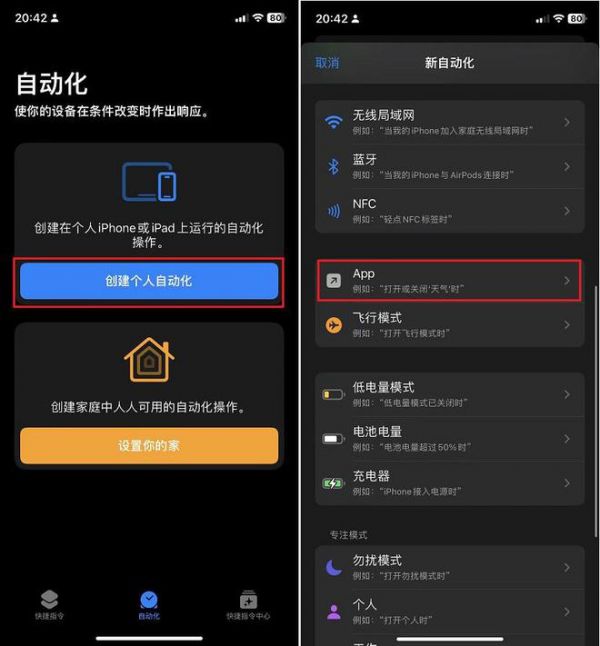
Task: Open the 无线局域网 trigger
Action: coord(450,122)
